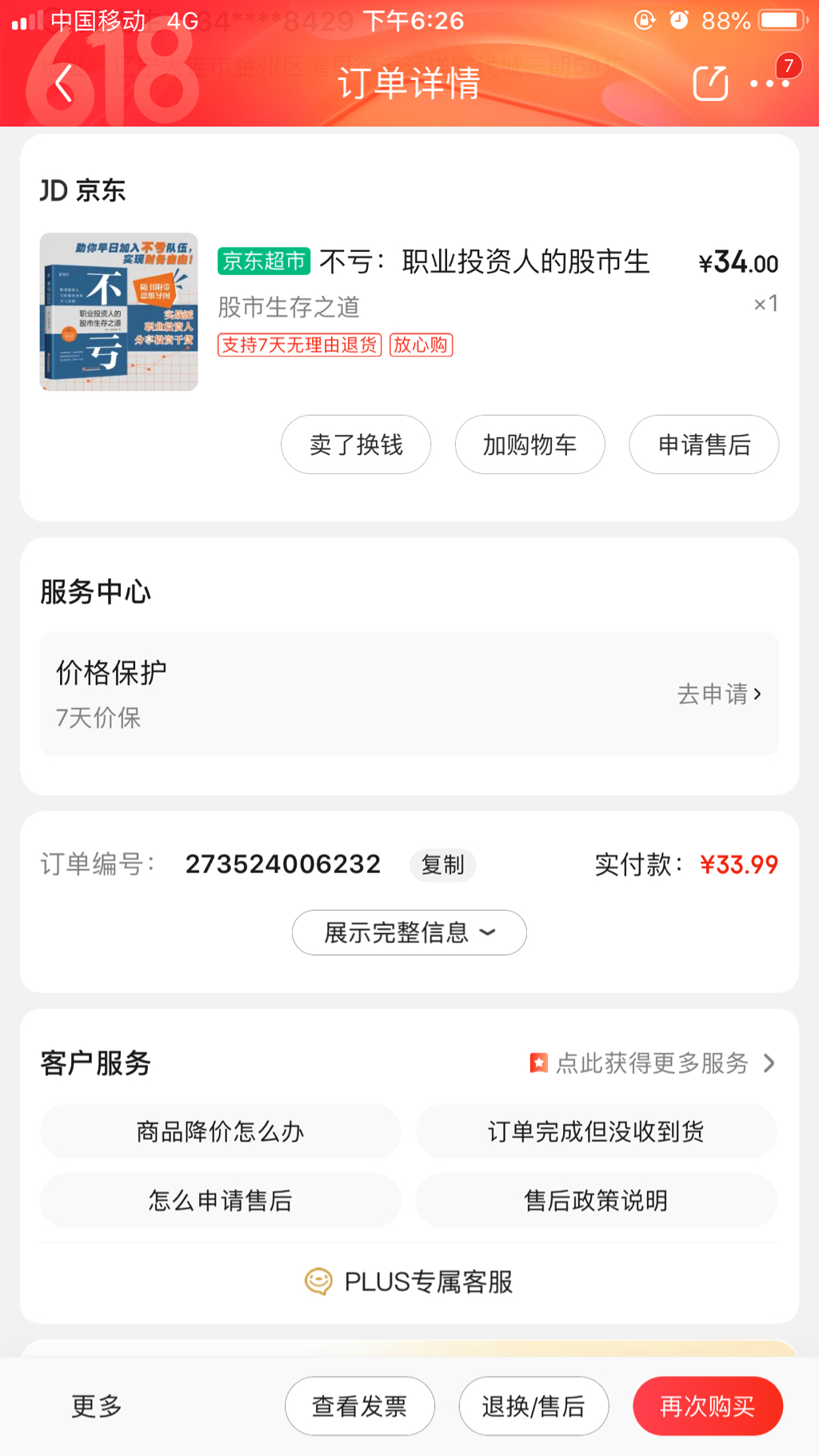The image size is (819, 1456).
Task: Open the three-dot overflow menu
Action: click(769, 83)
